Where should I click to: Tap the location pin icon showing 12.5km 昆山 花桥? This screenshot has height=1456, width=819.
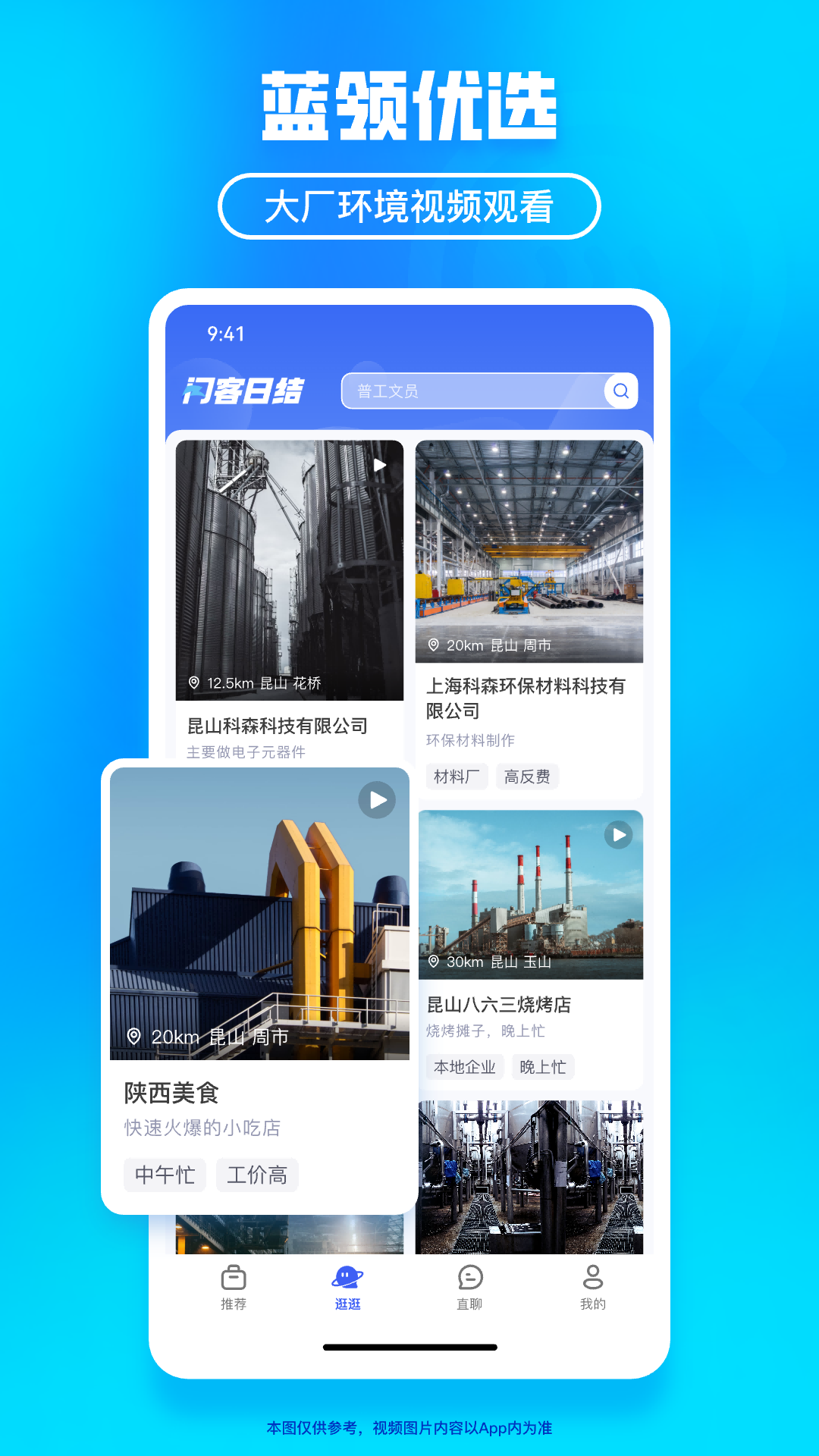[196, 682]
